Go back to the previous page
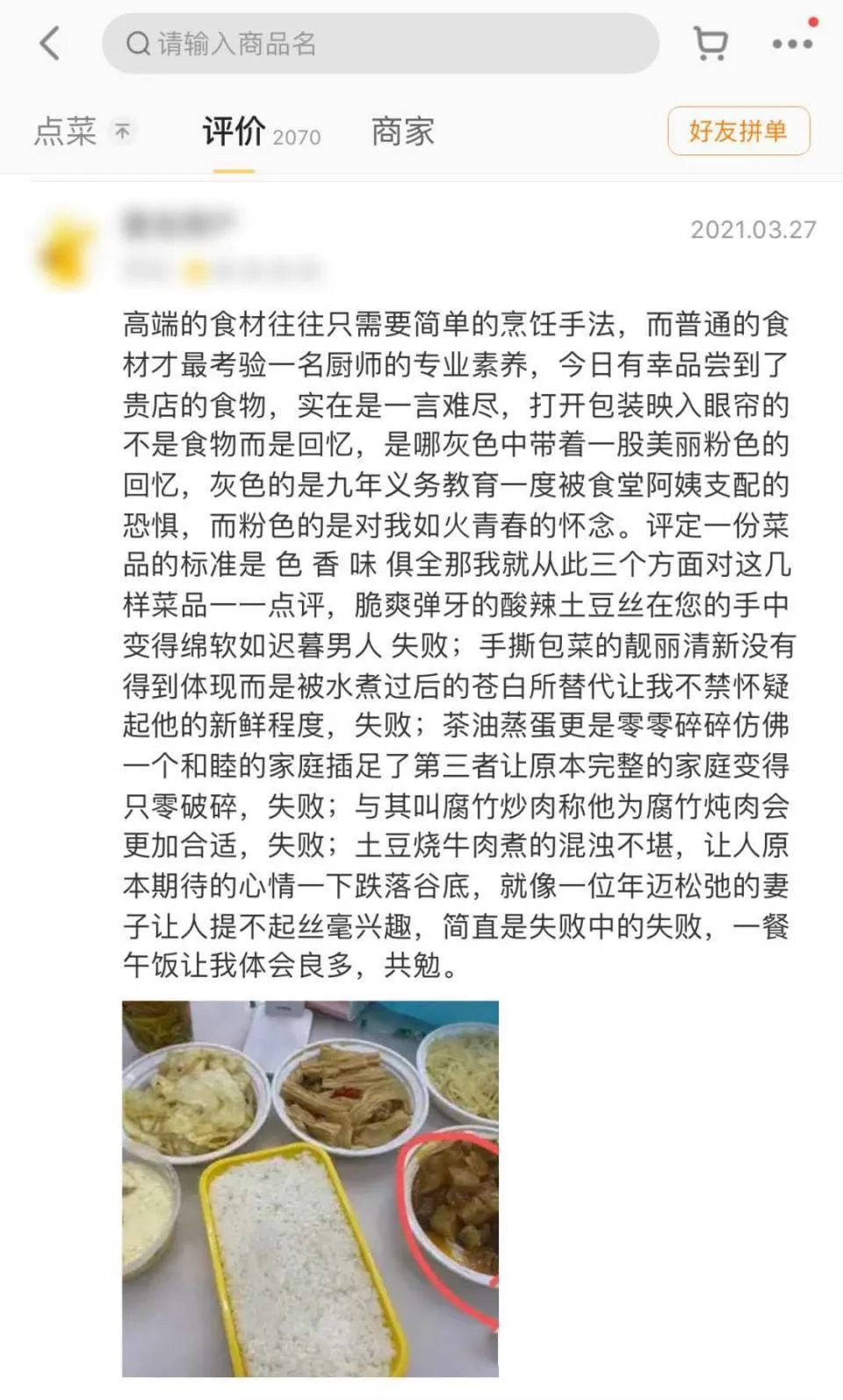Image resolution: width=843 pixels, height=1400 pixels. (x=50, y=43)
